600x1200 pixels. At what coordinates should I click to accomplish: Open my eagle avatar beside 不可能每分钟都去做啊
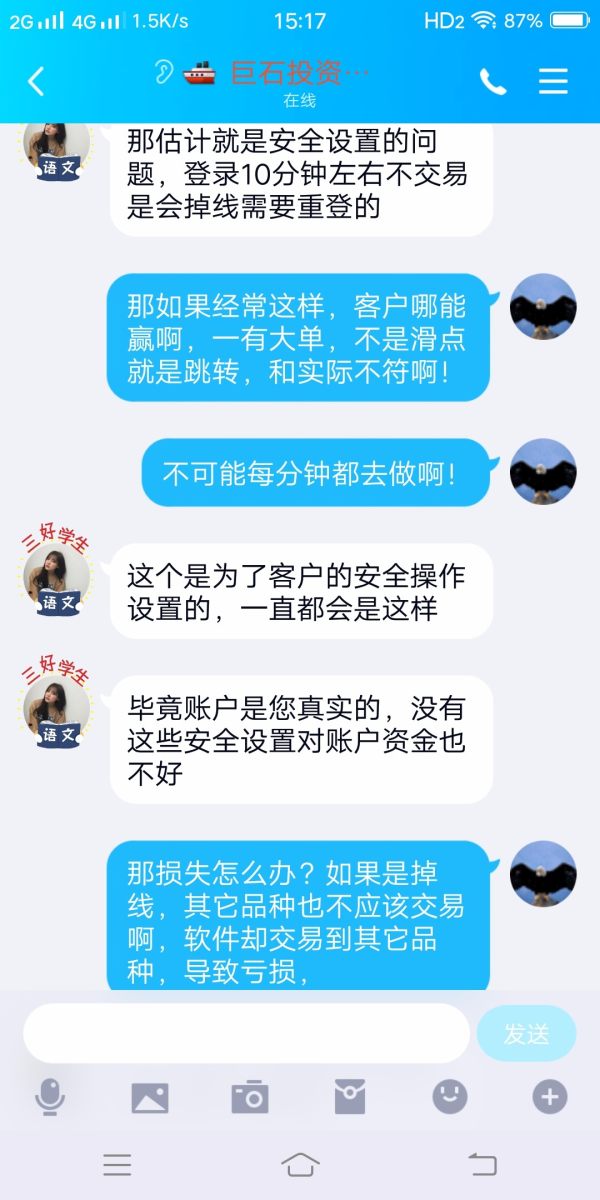[543, 472]
